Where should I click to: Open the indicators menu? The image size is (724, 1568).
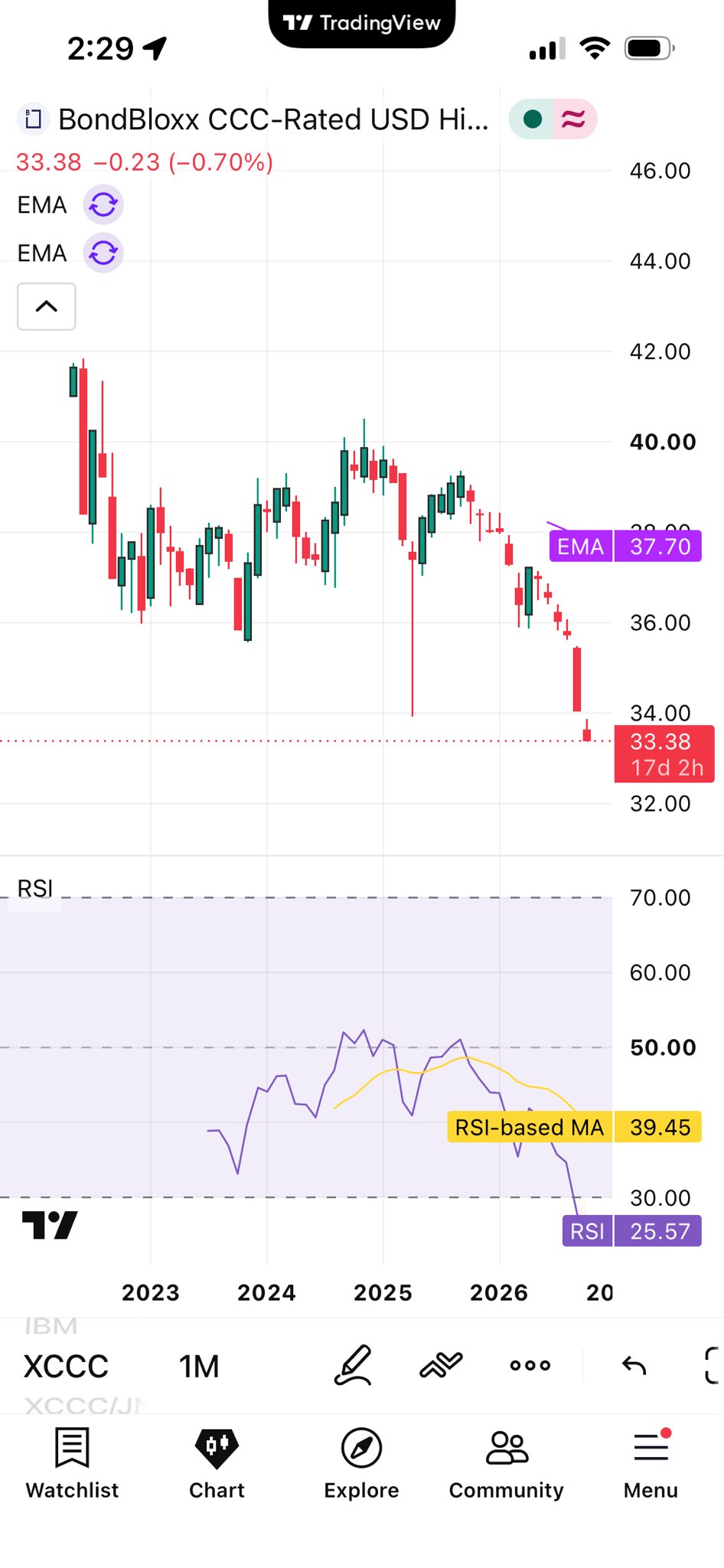(442, 1365)
